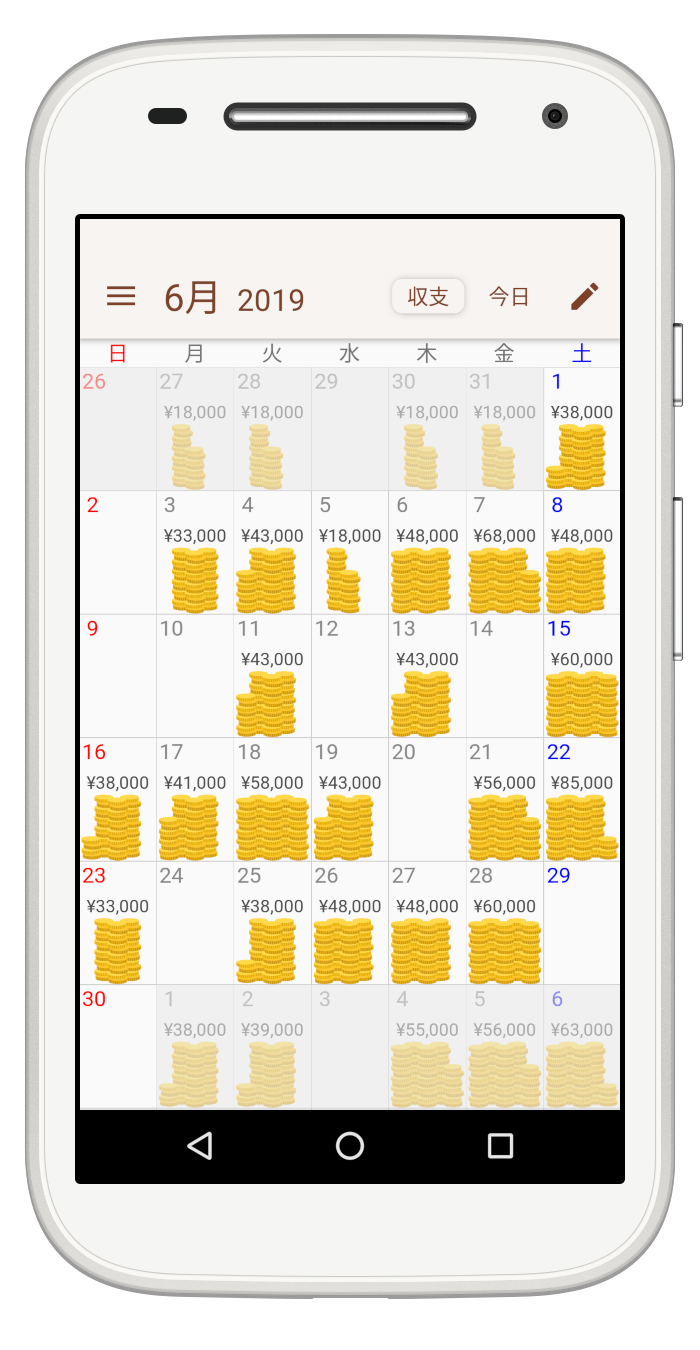
Task: Open June 28 showing ¥60,000
Action: 504,923
